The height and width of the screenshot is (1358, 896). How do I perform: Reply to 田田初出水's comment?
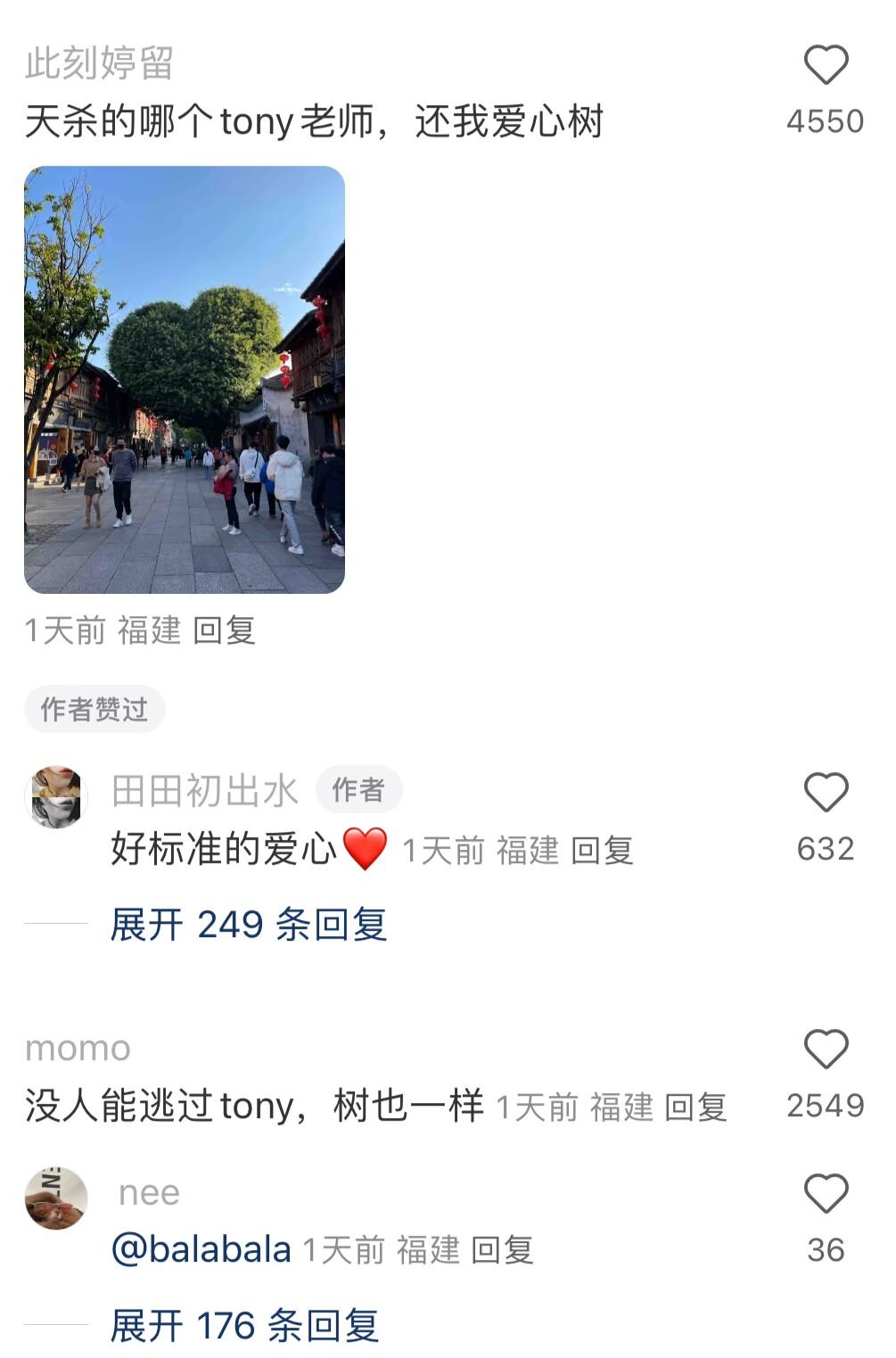tap(602, 850)
